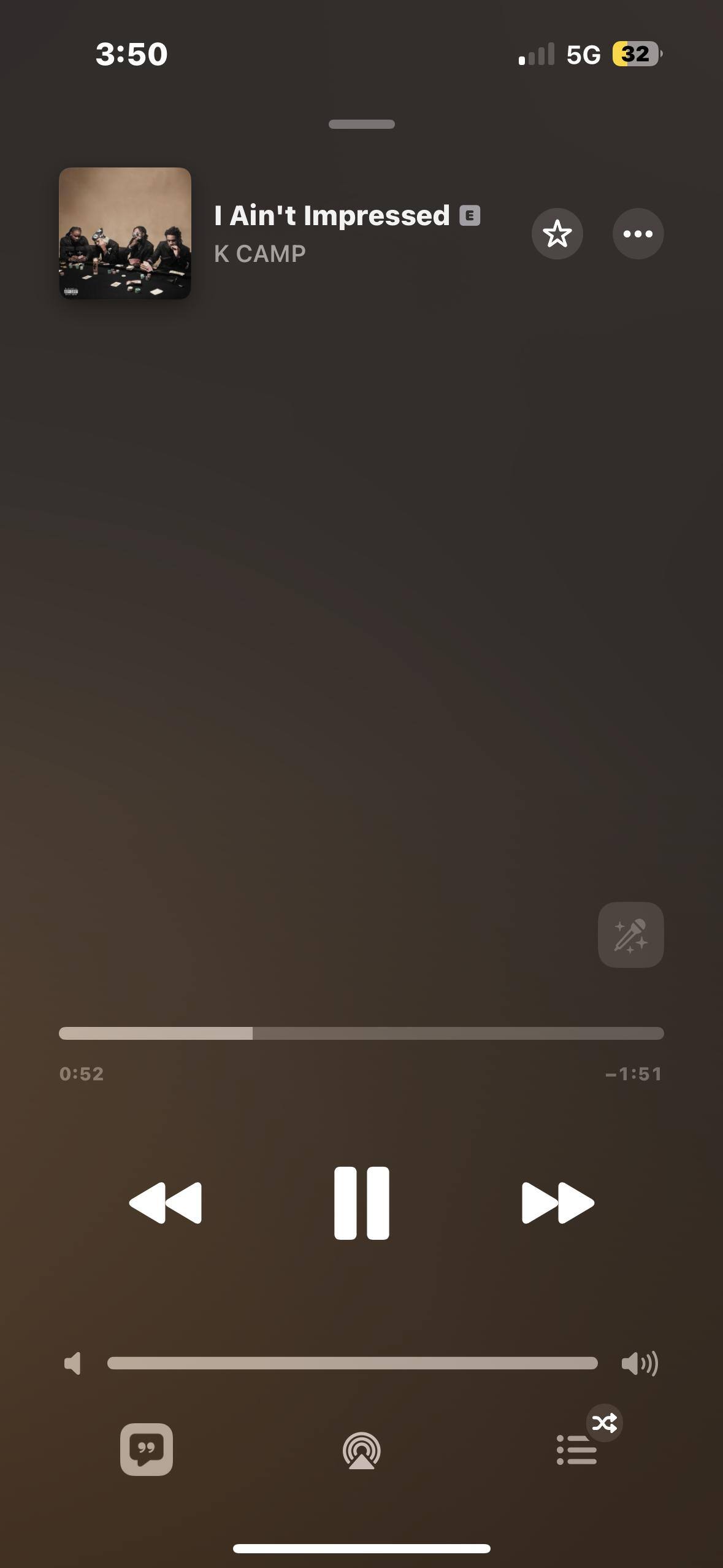Open the Playing Next queue list
This screenshot has width=723, height=1568.
point(576,1450)
